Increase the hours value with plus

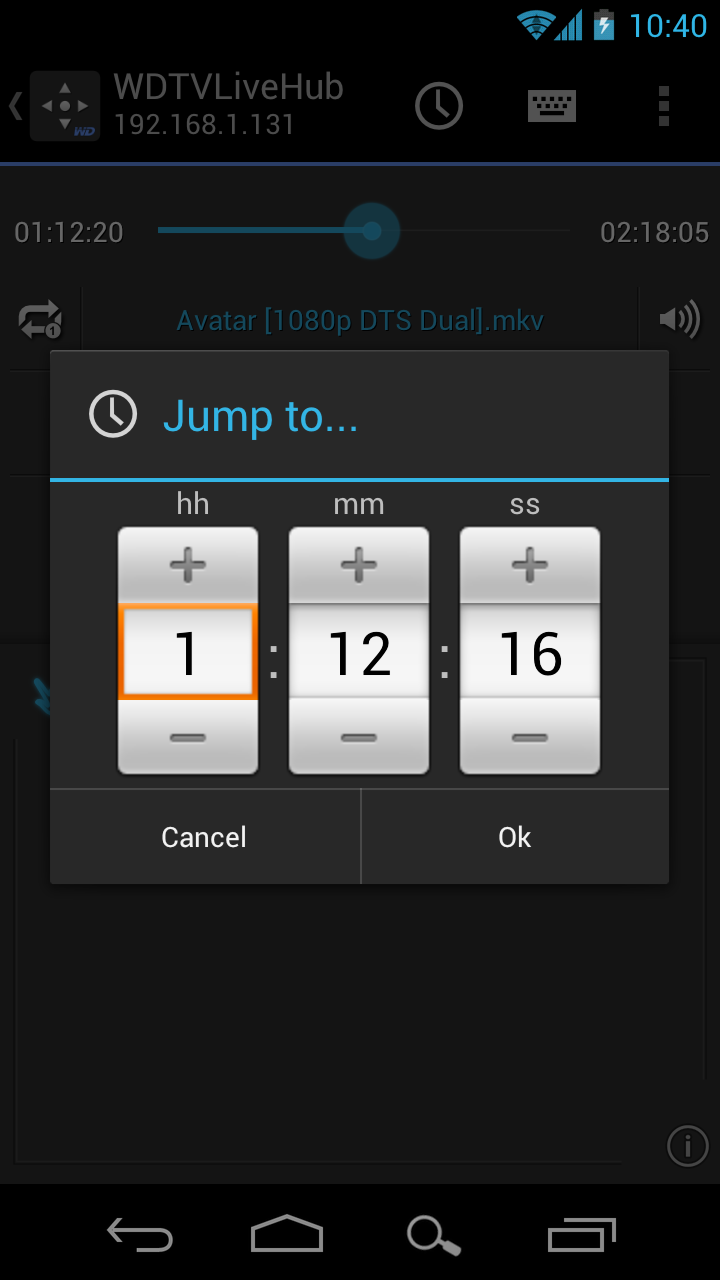point(188,566)
